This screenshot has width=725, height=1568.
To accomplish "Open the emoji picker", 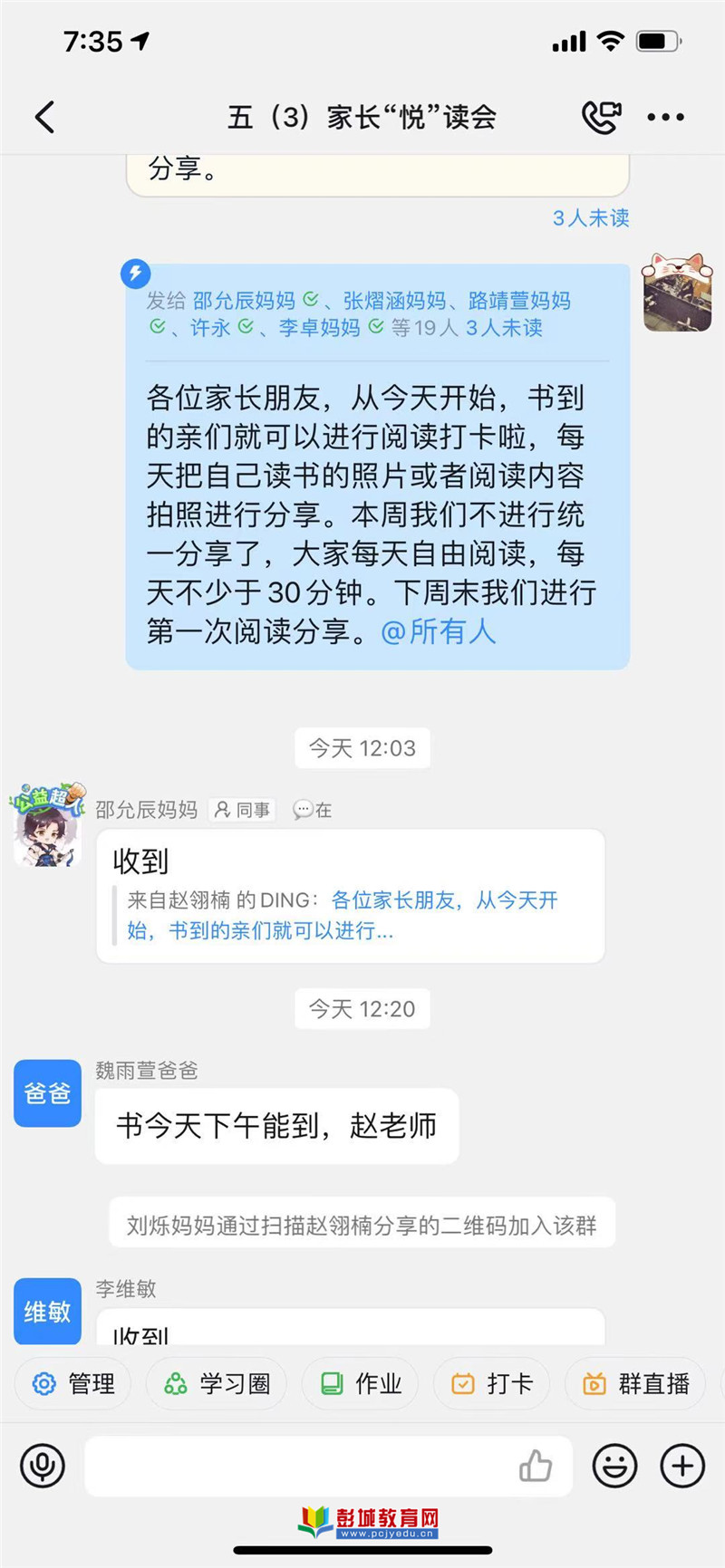I will click(x=614, y=1466).
